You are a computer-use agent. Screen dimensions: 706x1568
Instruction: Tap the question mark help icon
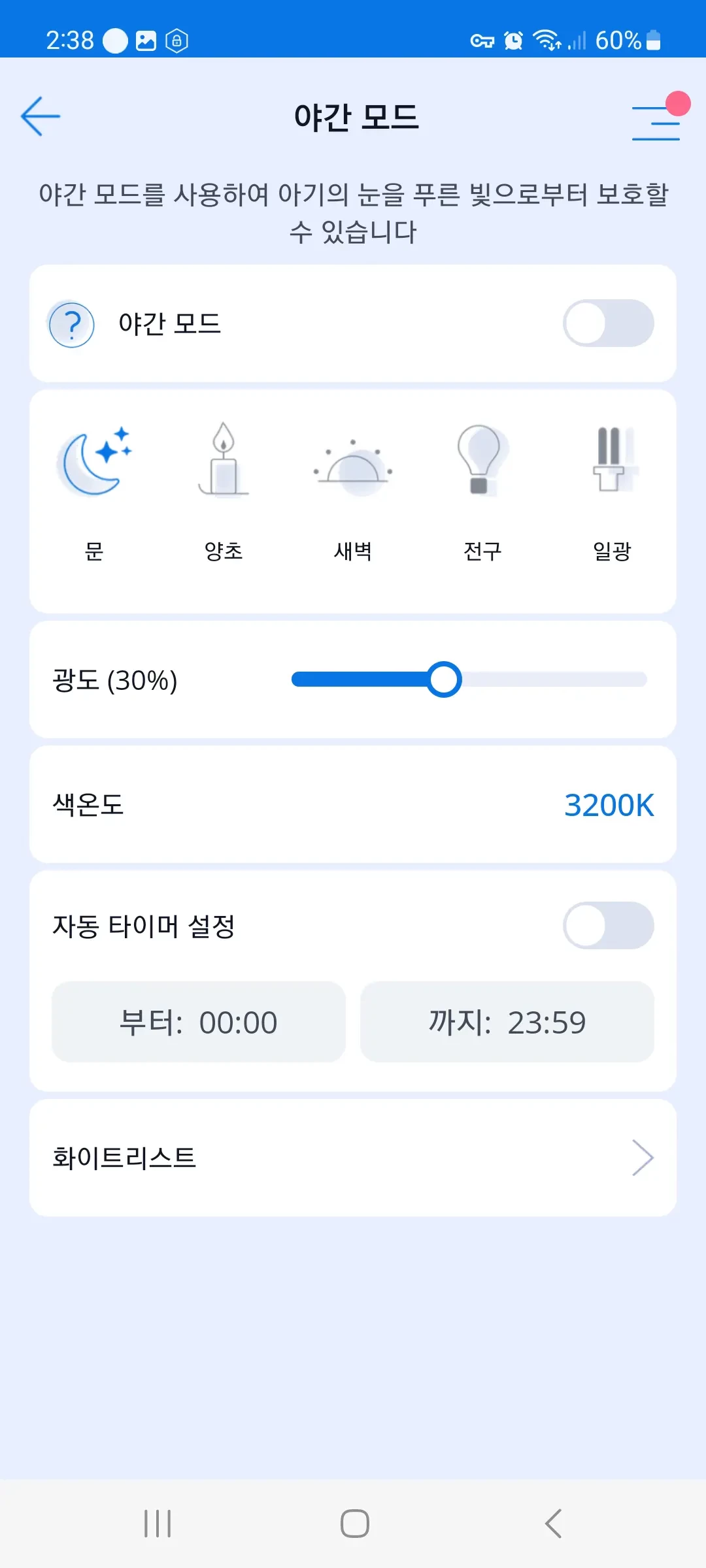tap(72, 324)
